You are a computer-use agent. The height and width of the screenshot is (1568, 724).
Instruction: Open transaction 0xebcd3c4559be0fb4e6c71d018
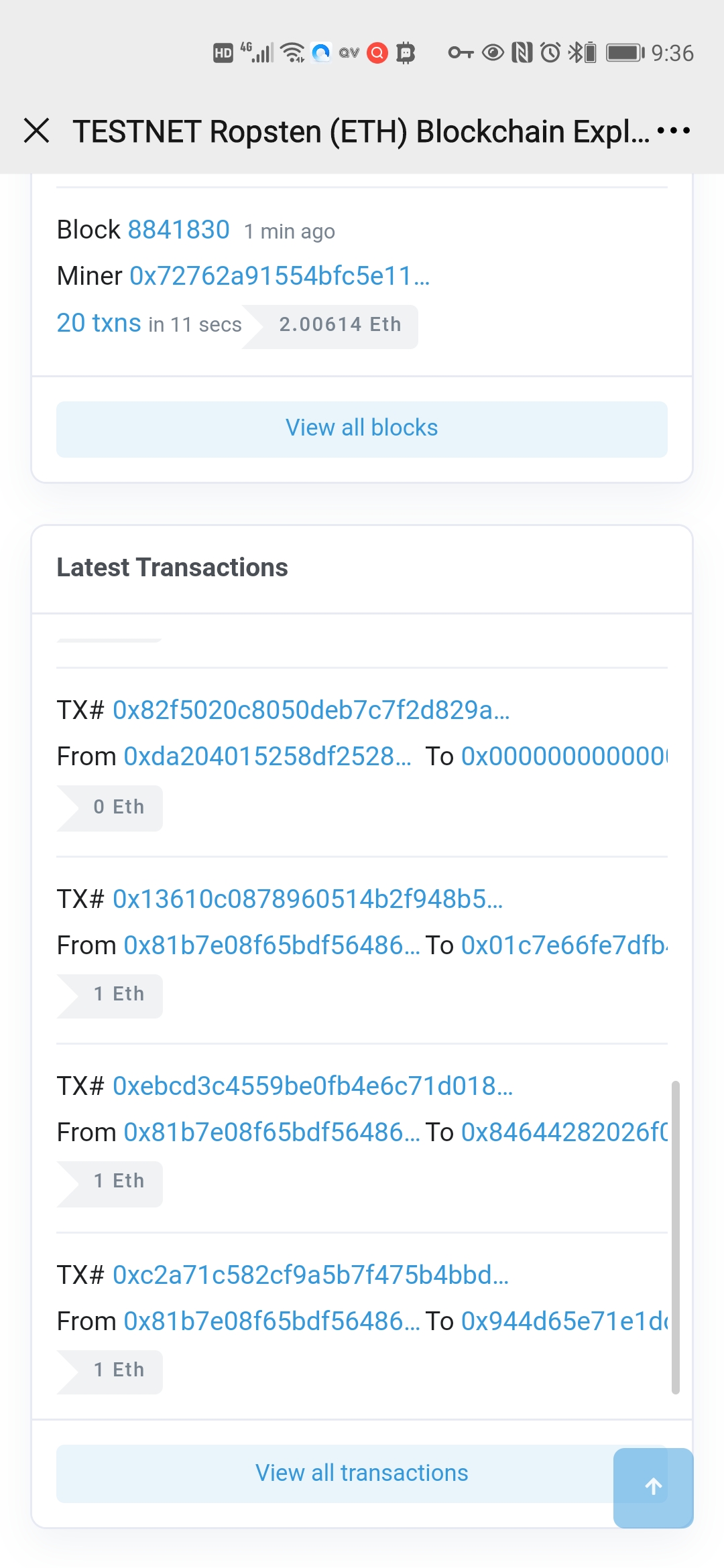coord(312,1086)
